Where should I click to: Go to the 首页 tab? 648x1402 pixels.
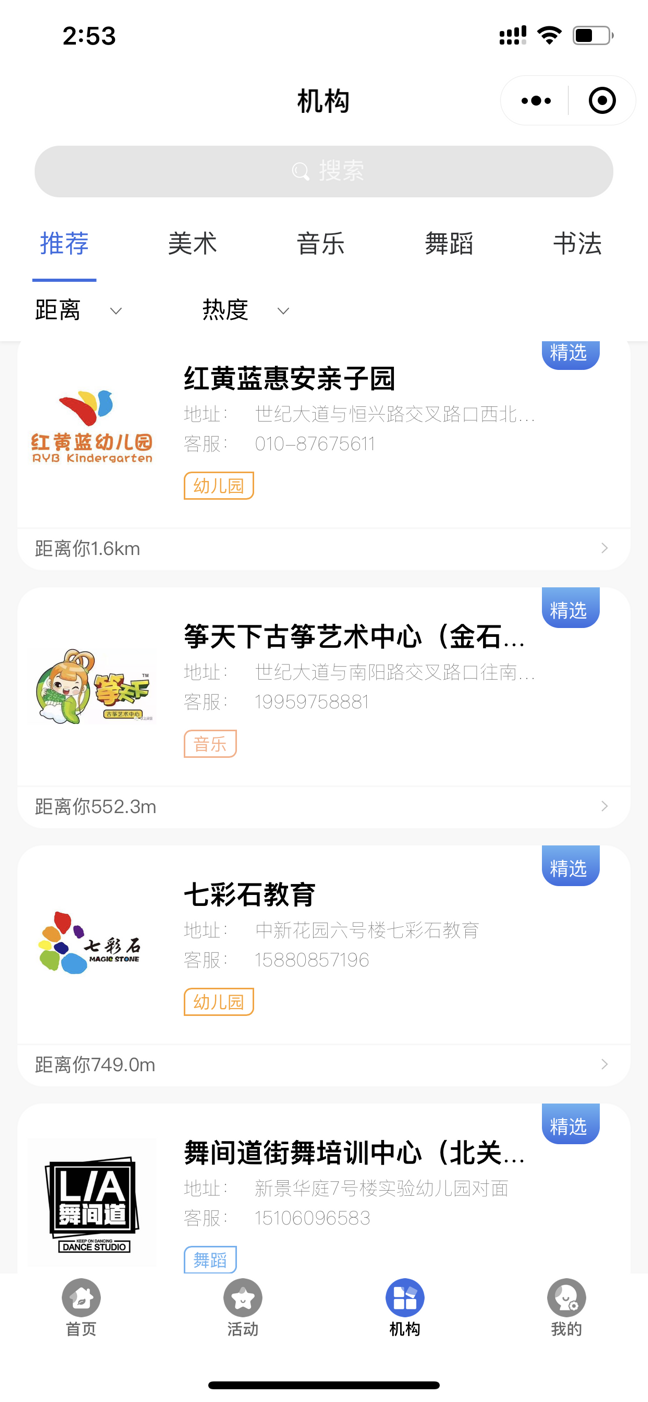tap(81, 1308)
